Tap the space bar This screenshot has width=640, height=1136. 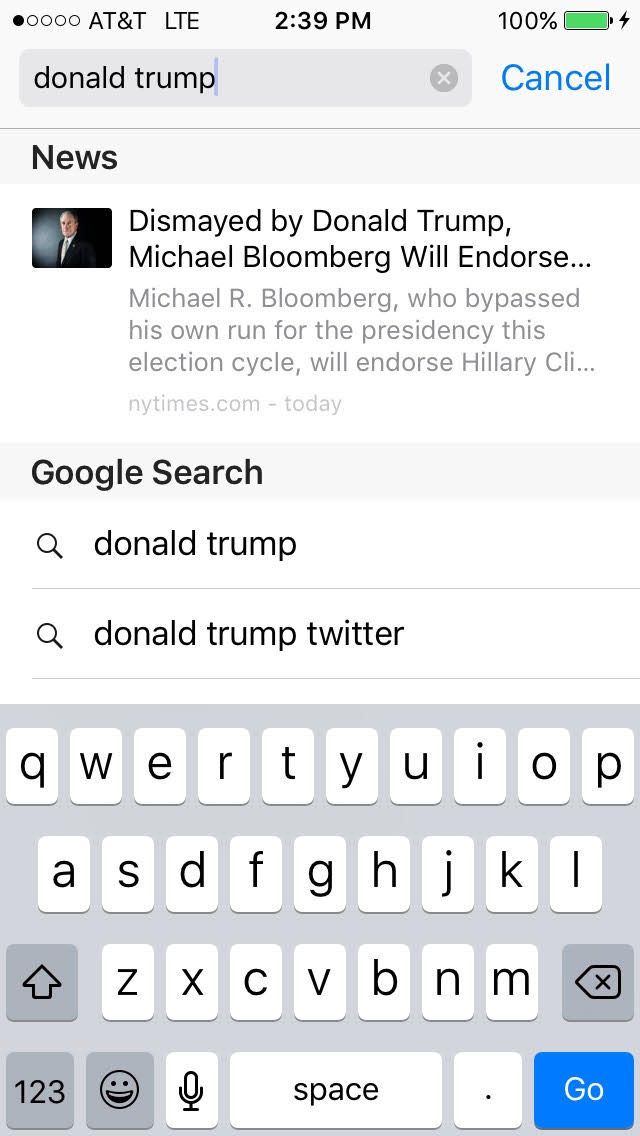point(335,1089)
